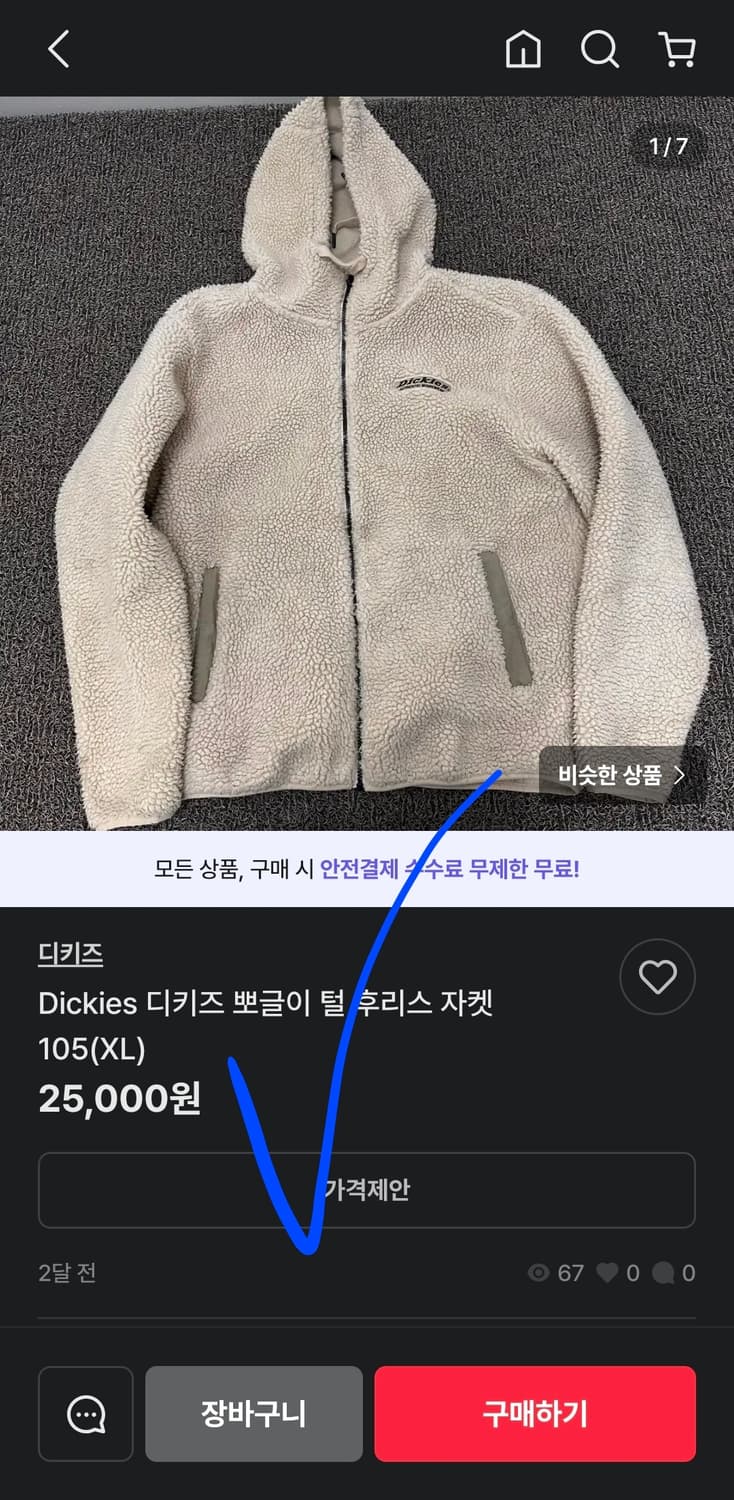Viewport: 734px width, 1500px height.
Task: Click the 2달 전 posting date label
Action: click(64, 1274)
